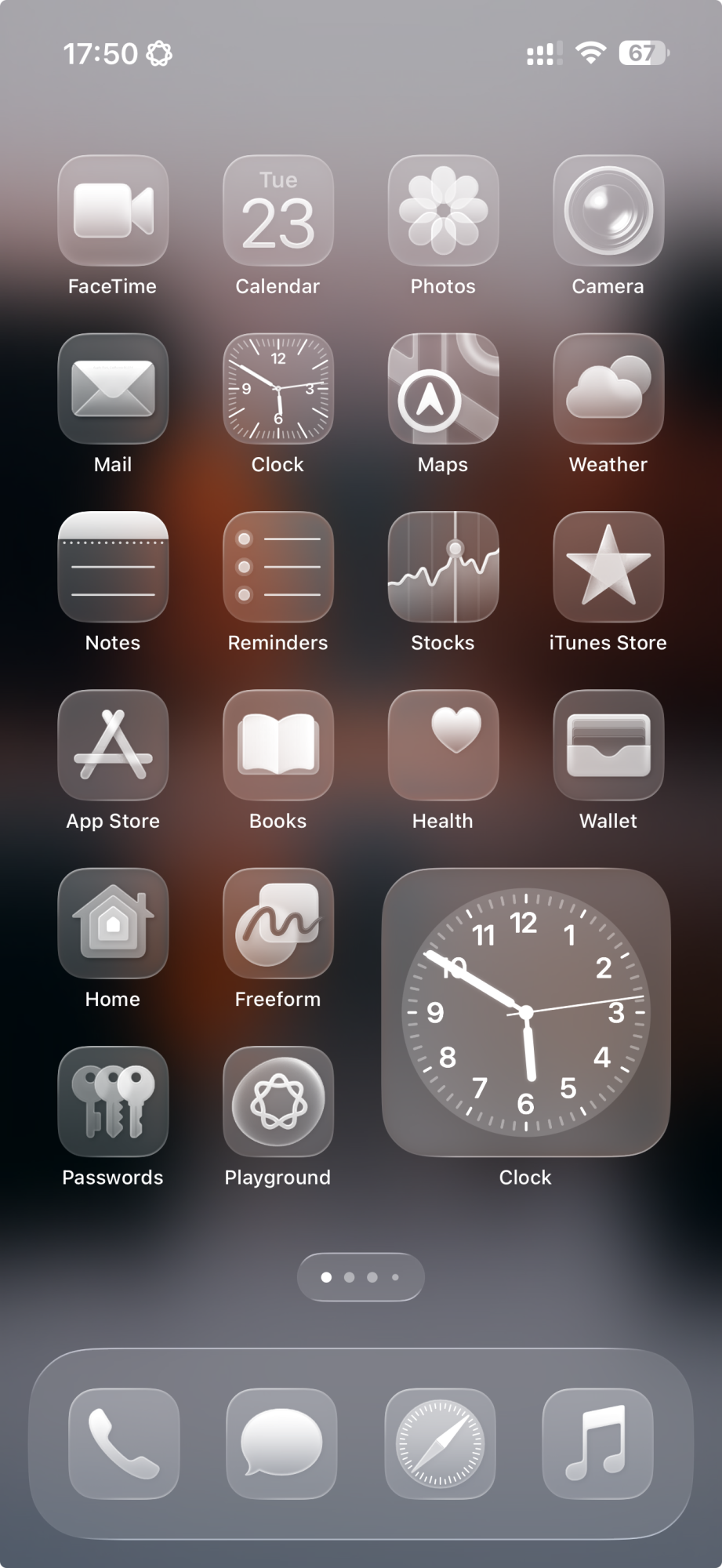Open the Passwords app

(x=113, y=1102)
